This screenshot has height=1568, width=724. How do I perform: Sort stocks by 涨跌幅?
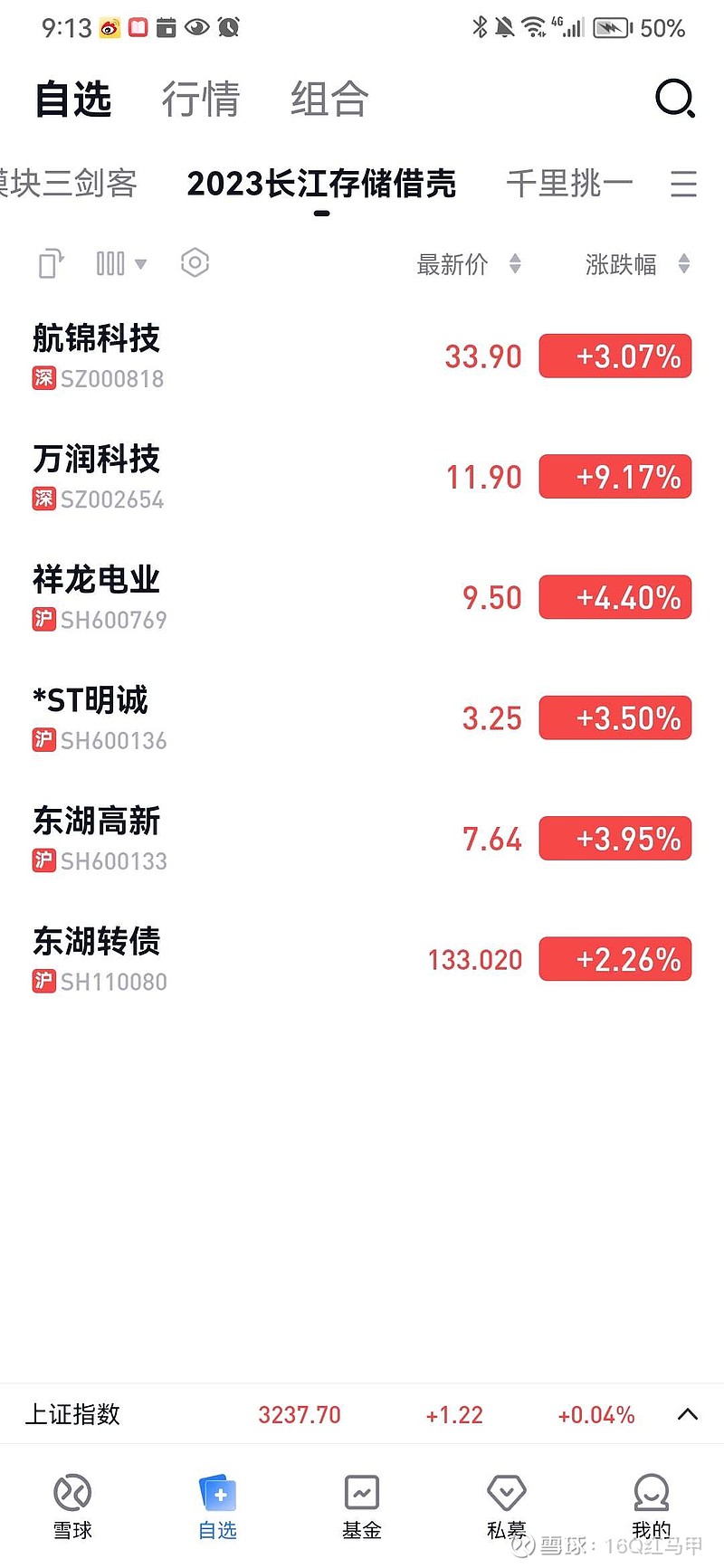tap(637, 264)
